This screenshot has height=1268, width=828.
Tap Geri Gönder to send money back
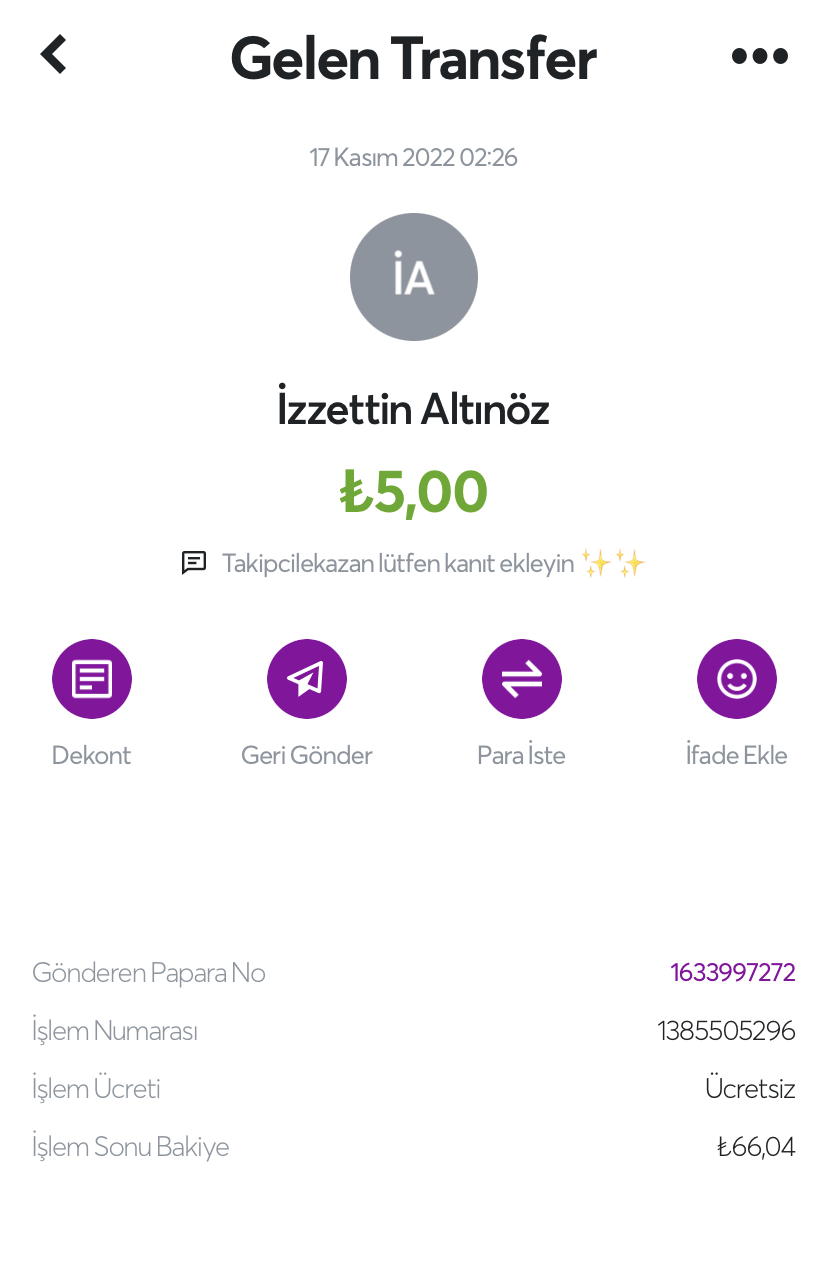pos(307,680)
